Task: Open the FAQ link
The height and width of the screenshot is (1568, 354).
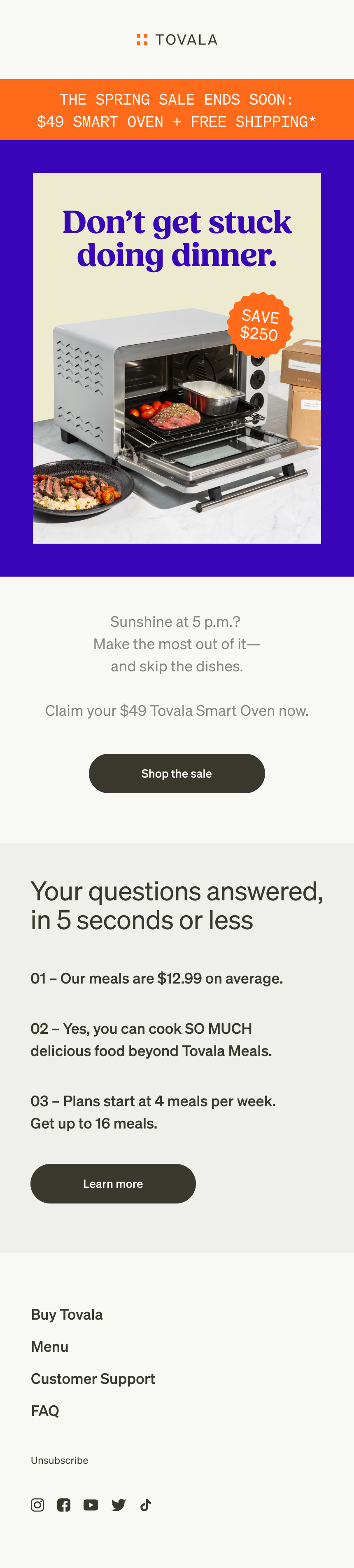Action: coord(45,1410)
